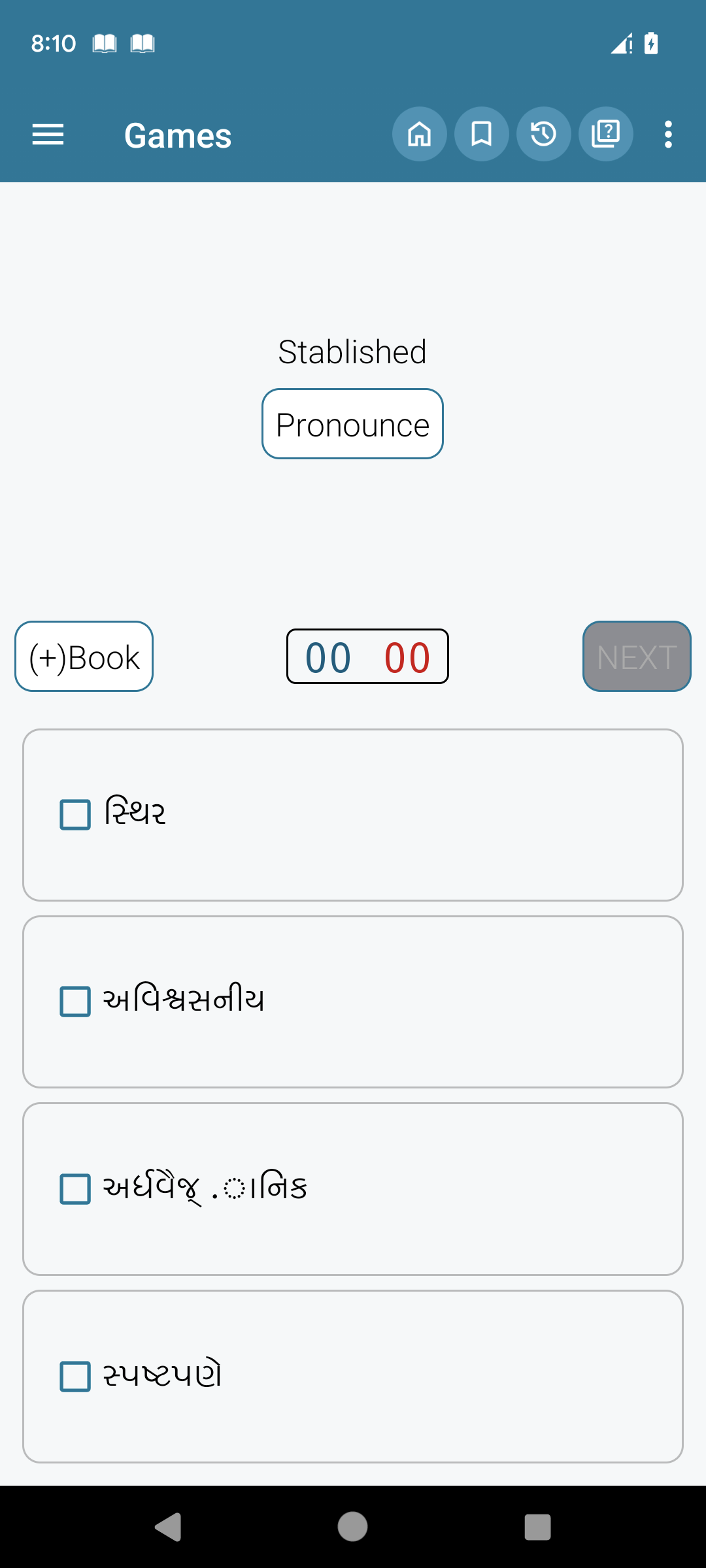Select the answer સ્પષ્ટપણે
706x1568 pixels.
coord(76,1377)
